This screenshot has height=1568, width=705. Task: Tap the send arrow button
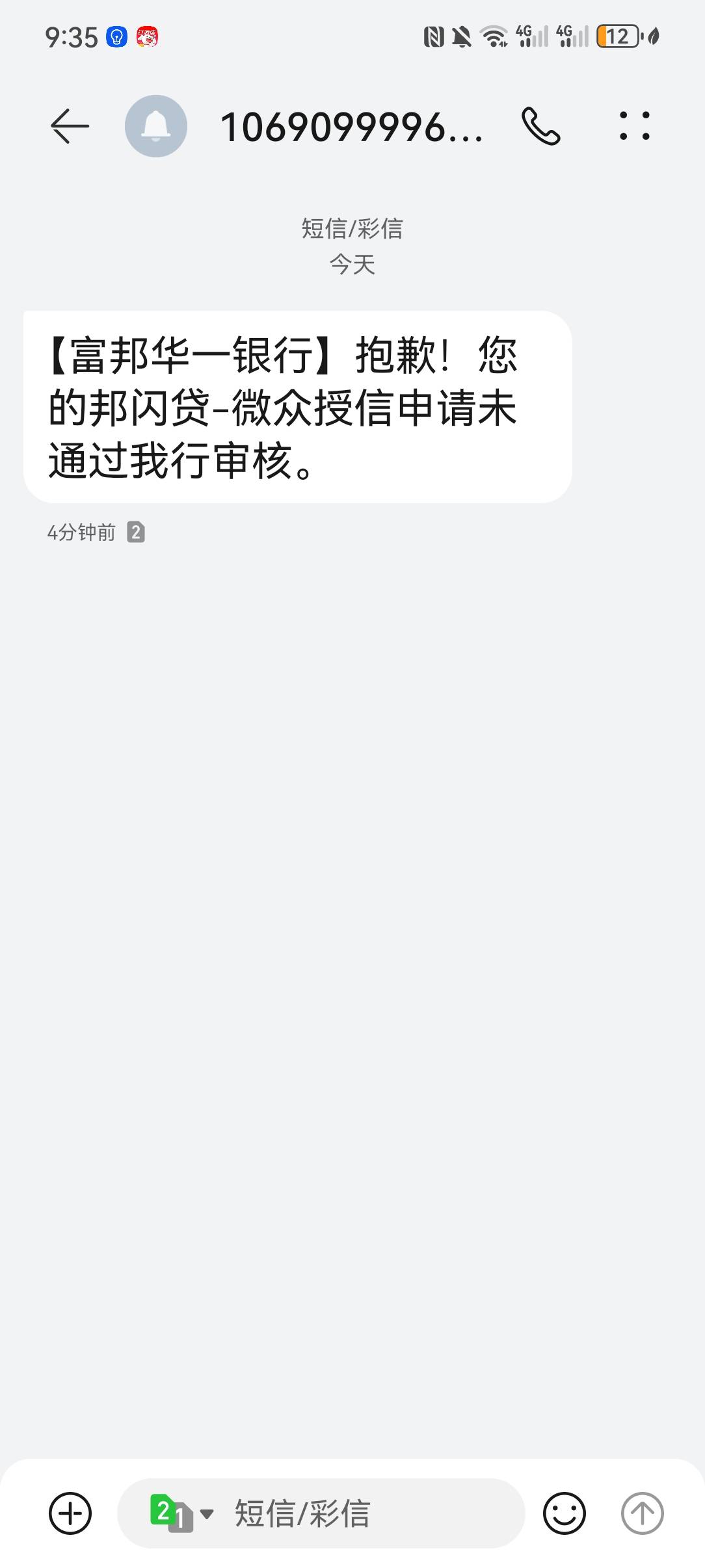(x=642, y=1513)
